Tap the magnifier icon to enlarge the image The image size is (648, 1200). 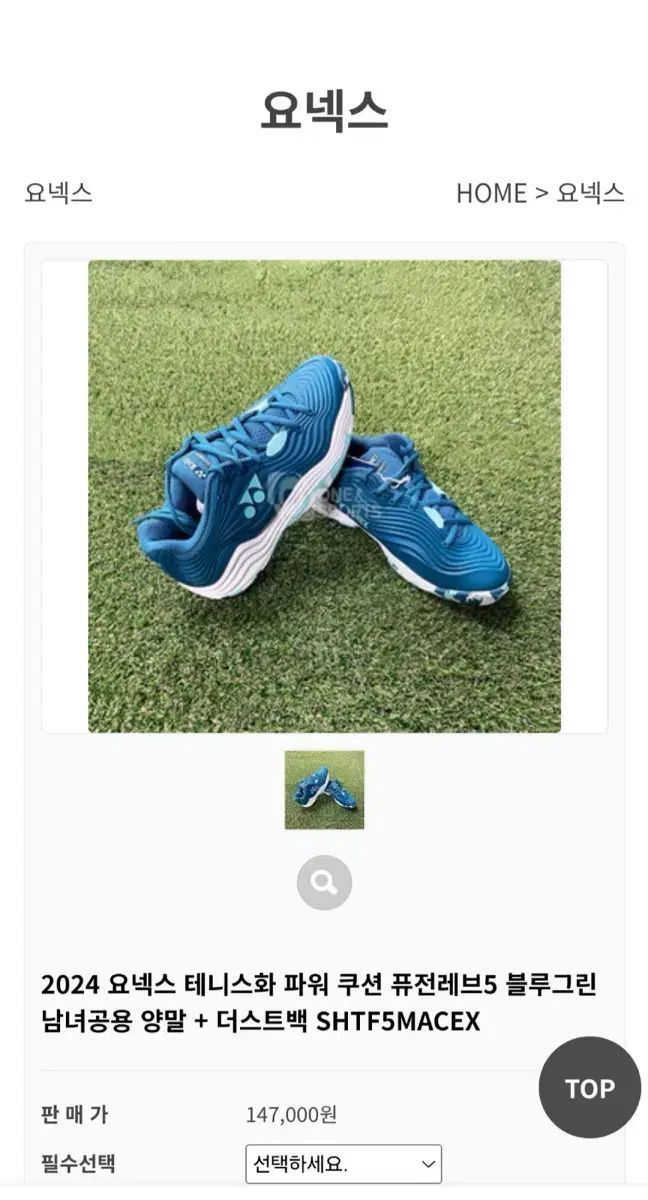tap(324, 882)
